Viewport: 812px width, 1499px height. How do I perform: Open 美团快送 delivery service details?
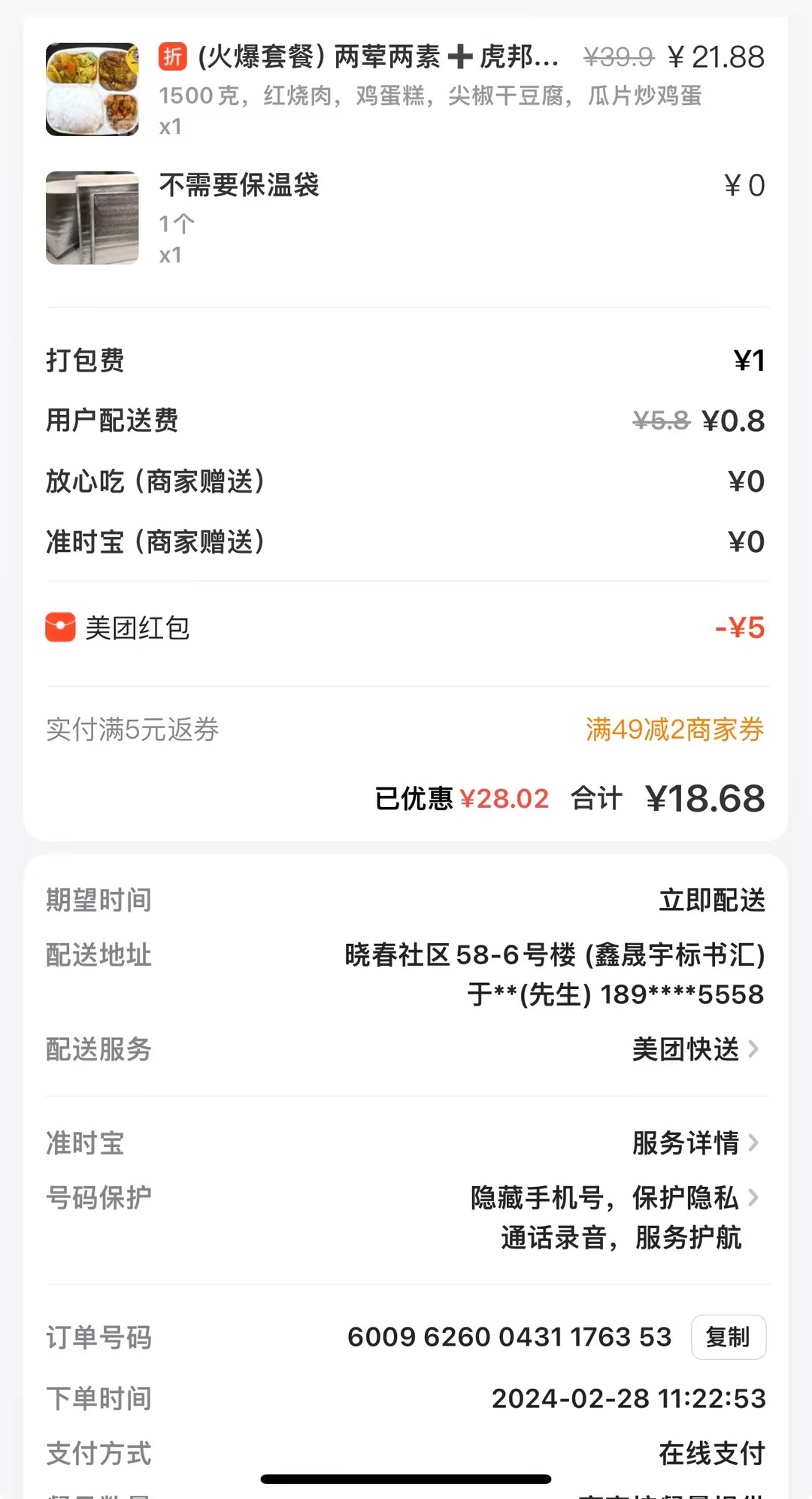[695, 1049]
